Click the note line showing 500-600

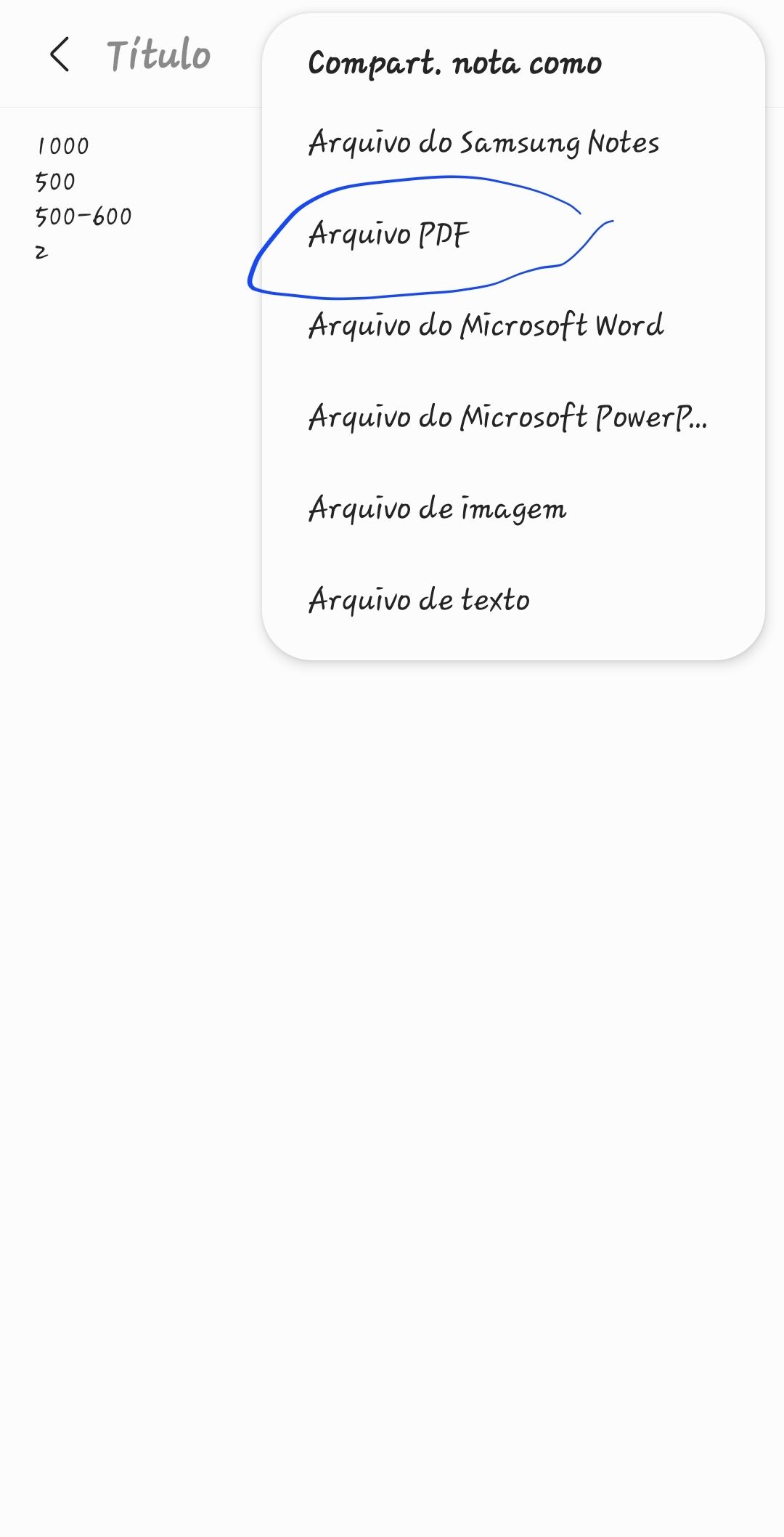[x=83, y=216]
